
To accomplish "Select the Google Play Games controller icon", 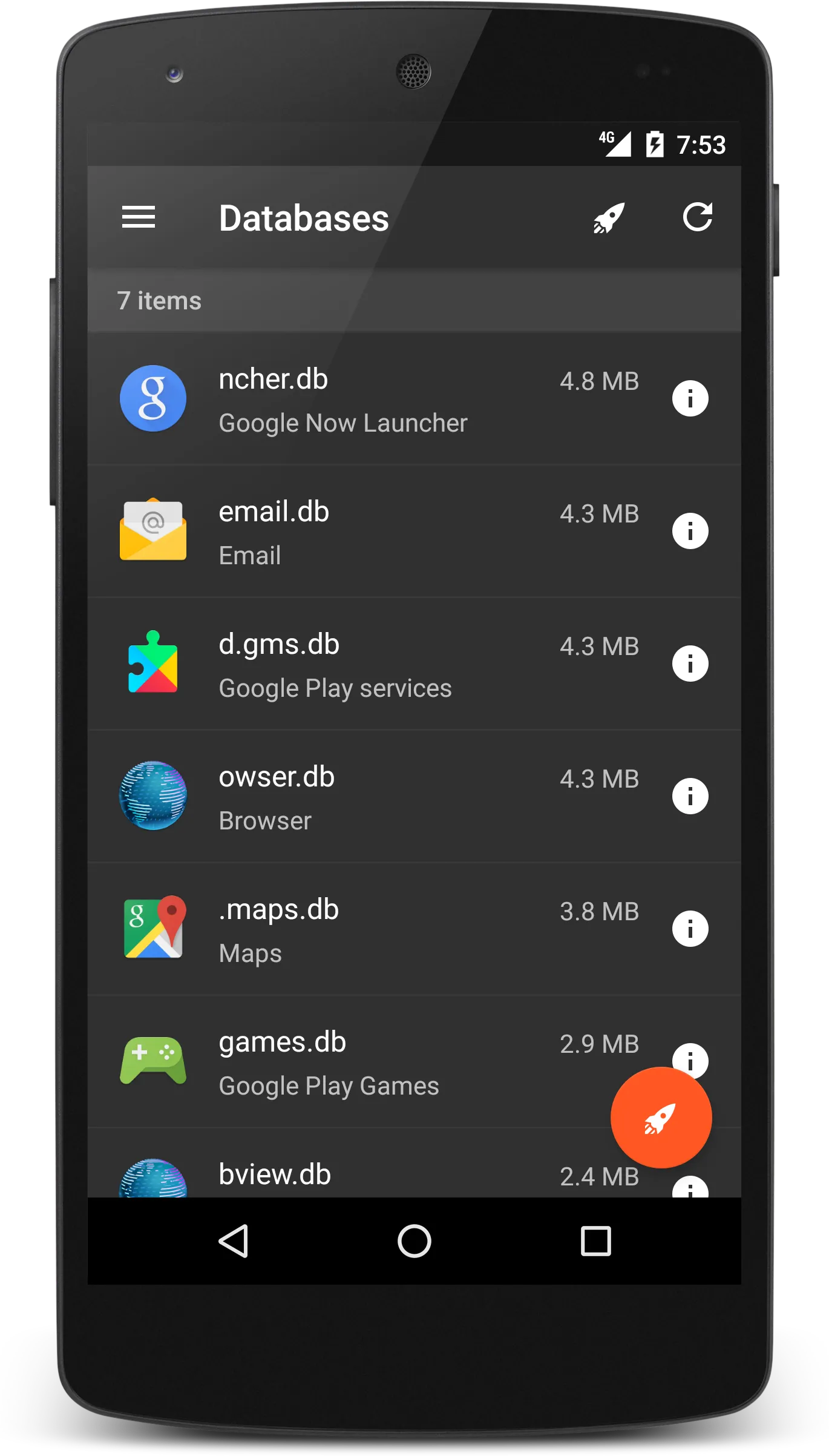I will click(152, 1061).
